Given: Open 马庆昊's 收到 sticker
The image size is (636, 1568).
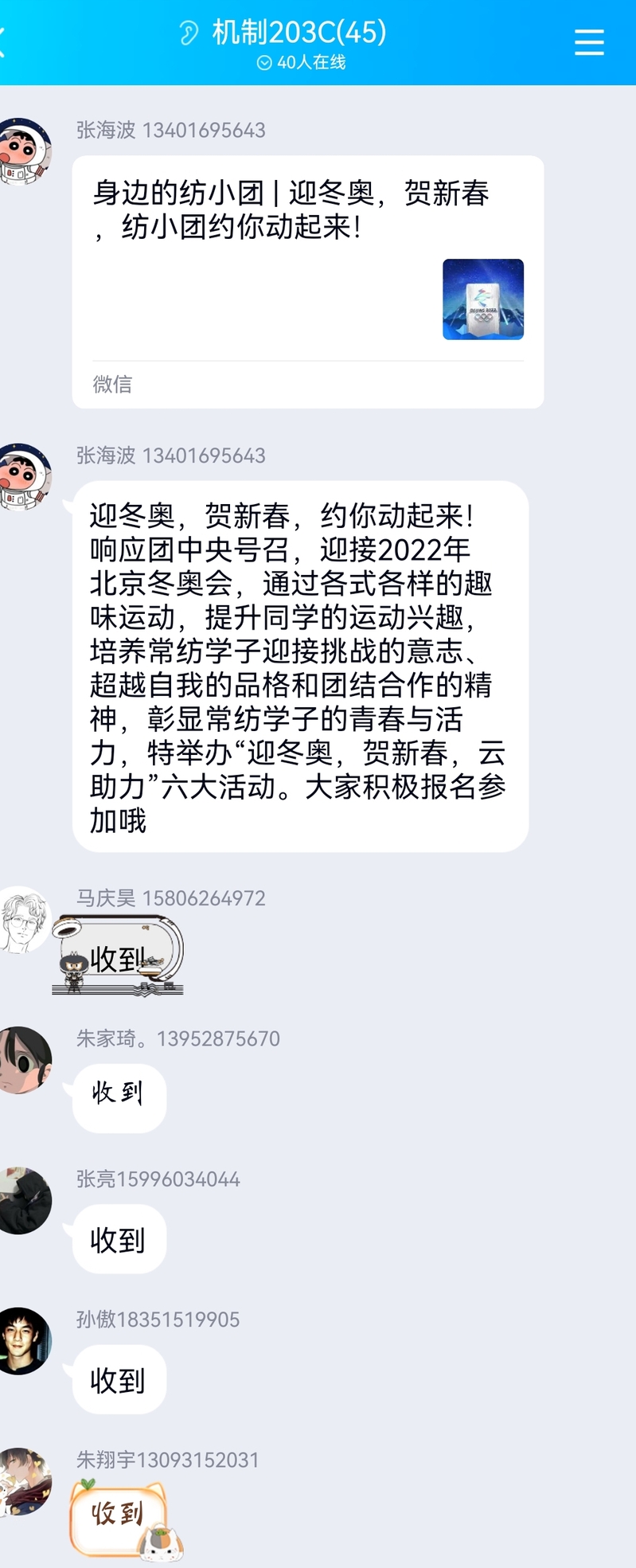Looking at the screenshot, I should [x=118, y=956].
